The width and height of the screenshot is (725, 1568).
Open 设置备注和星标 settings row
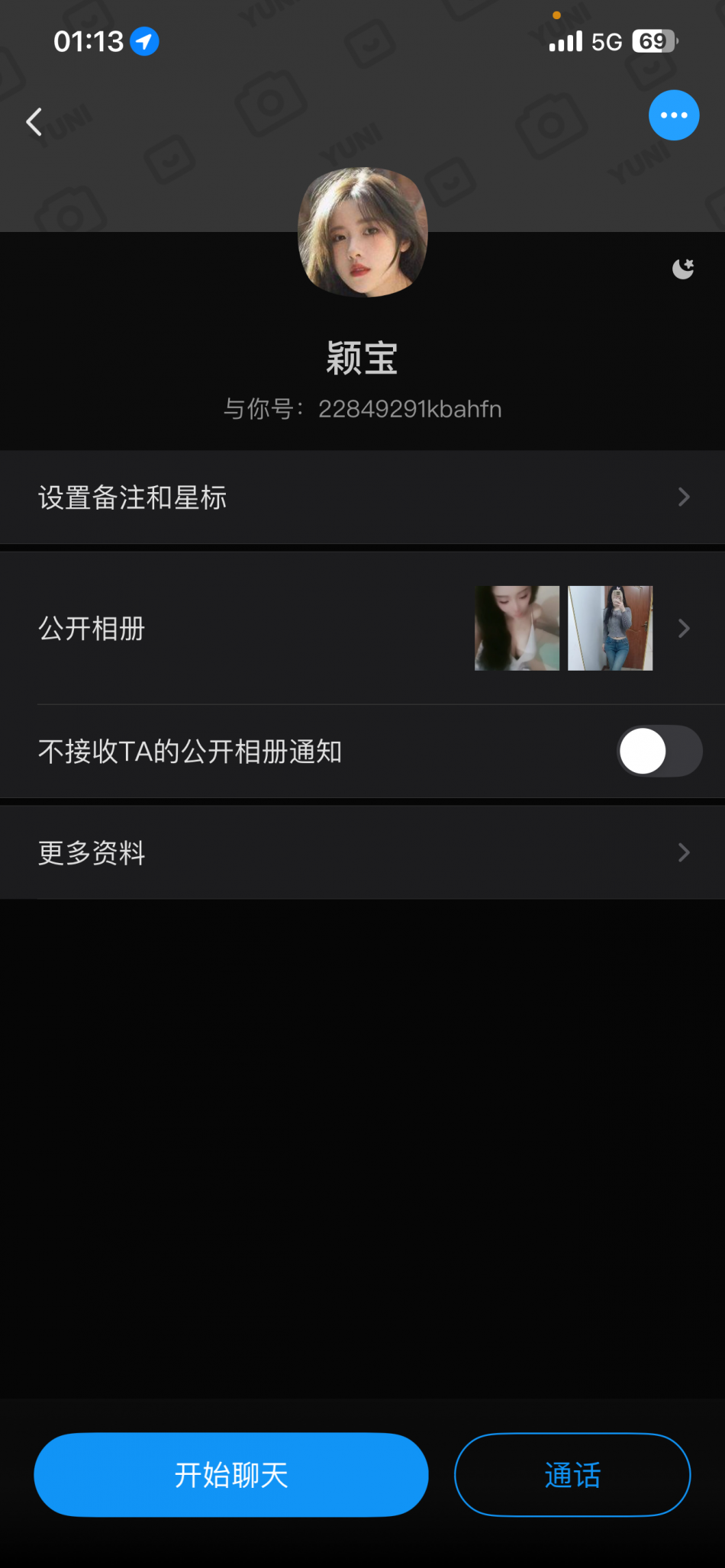click(x=362, y=497)
